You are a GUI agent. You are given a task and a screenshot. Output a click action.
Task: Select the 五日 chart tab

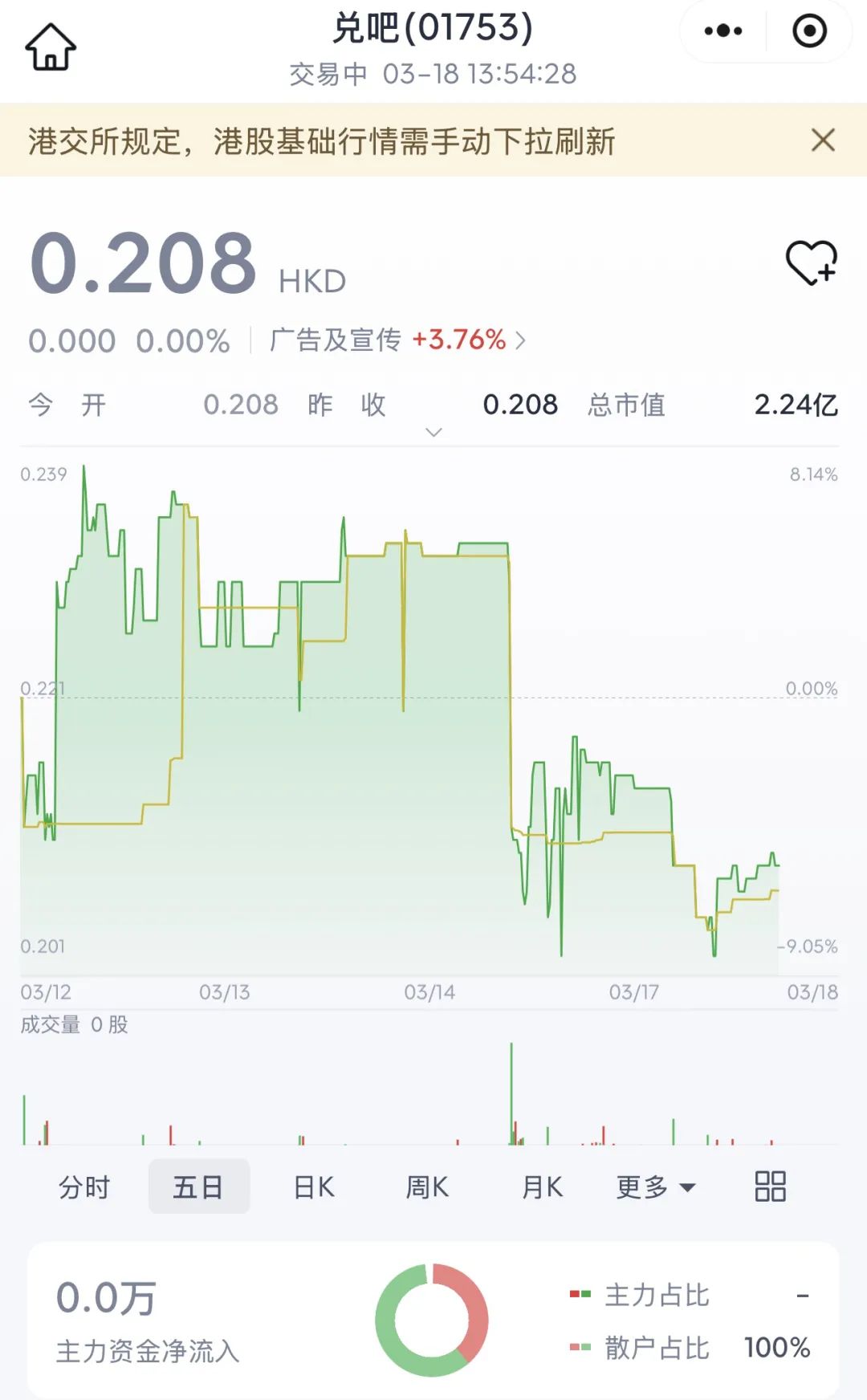pyautogui.click(x=199, y=1186)
